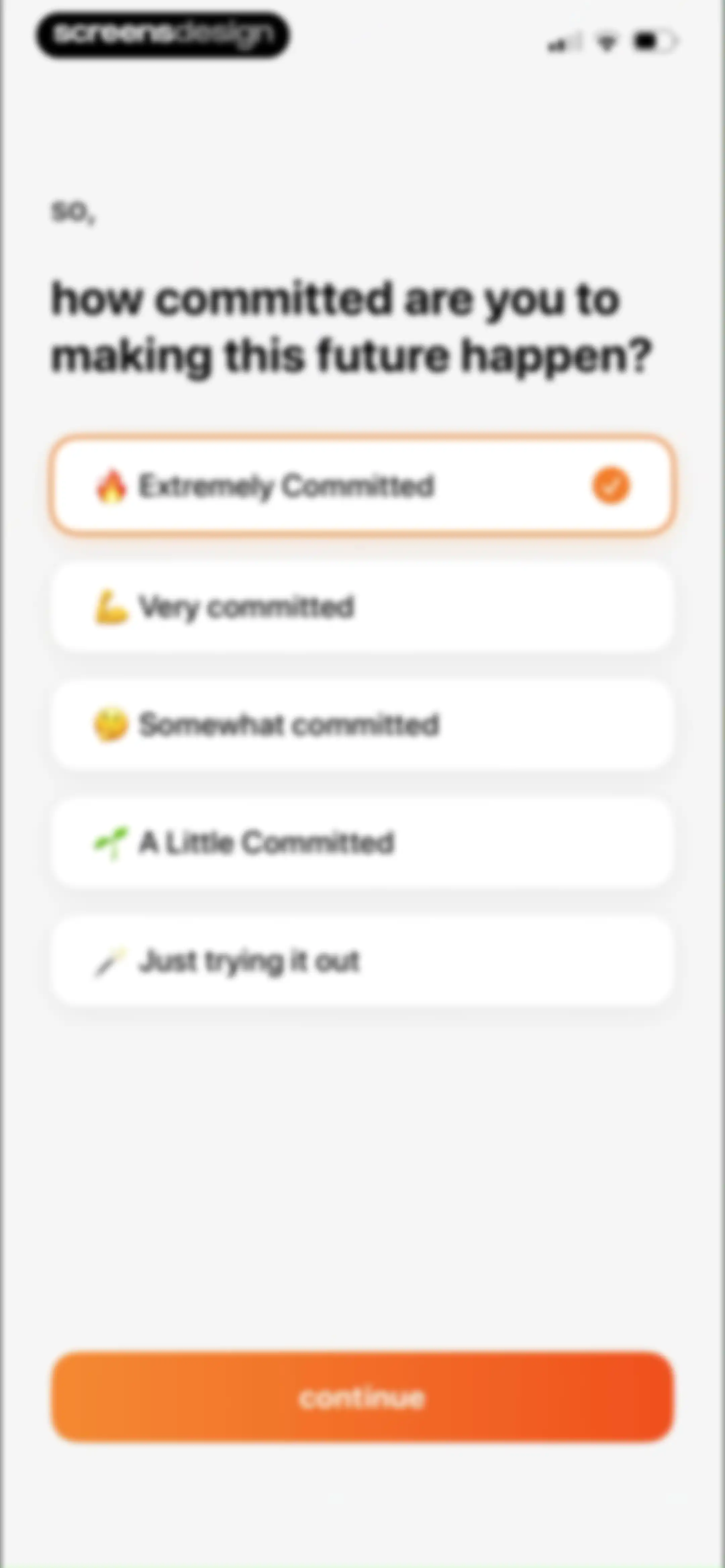
Task: Tap the continue button
Action: pyautogui.click(x=362, y=1397)
